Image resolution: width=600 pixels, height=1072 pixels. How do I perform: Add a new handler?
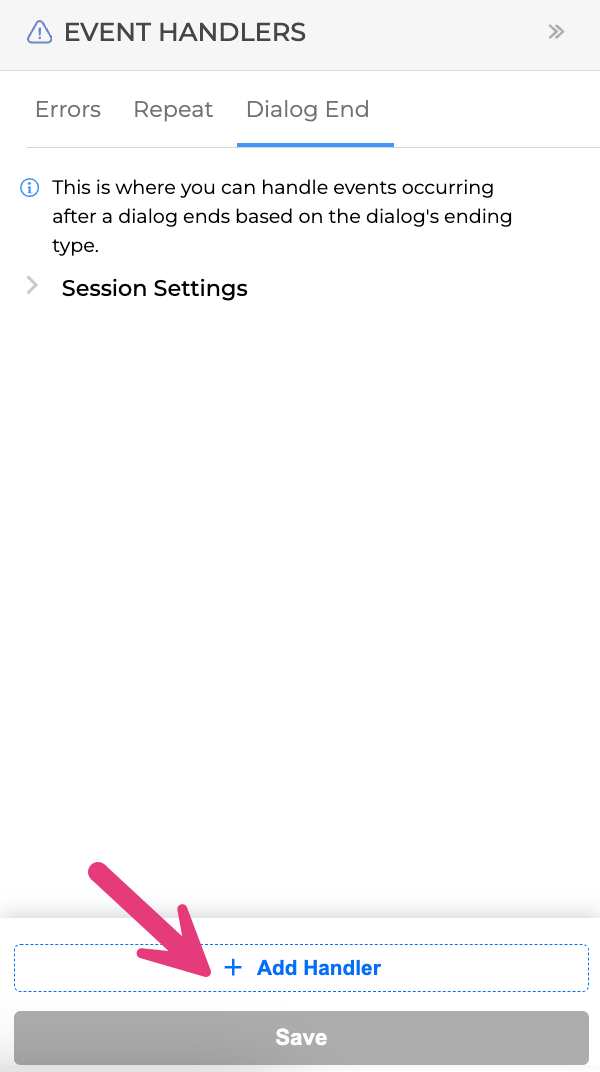click(301, 968)
